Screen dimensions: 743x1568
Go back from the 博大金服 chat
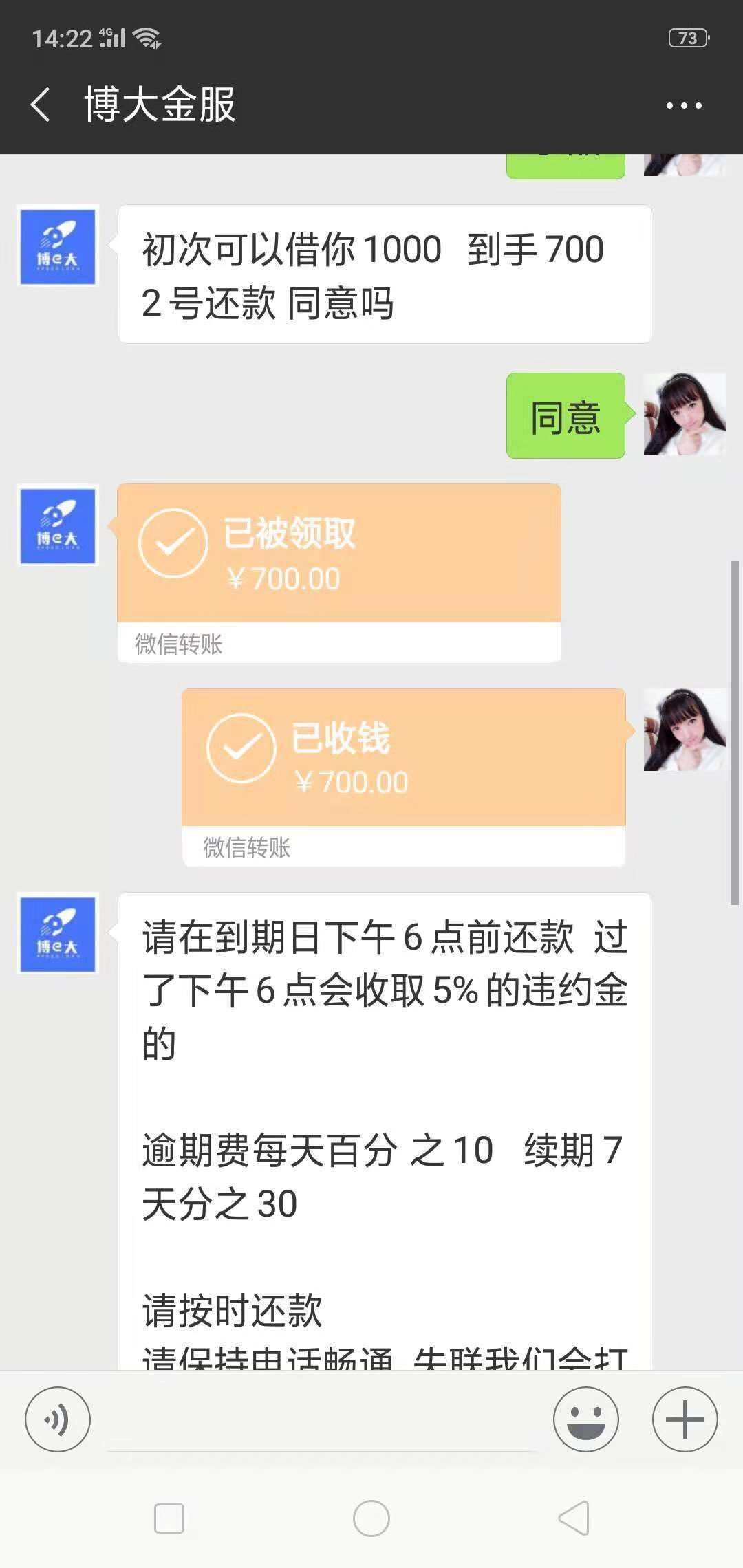41,105
